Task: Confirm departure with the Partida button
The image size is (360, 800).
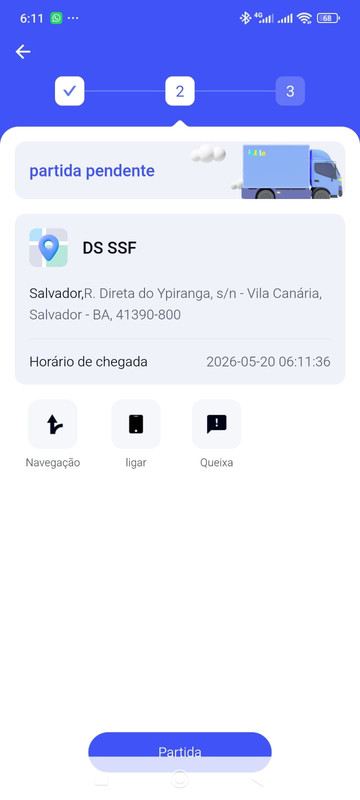Action: coord(180,752)
